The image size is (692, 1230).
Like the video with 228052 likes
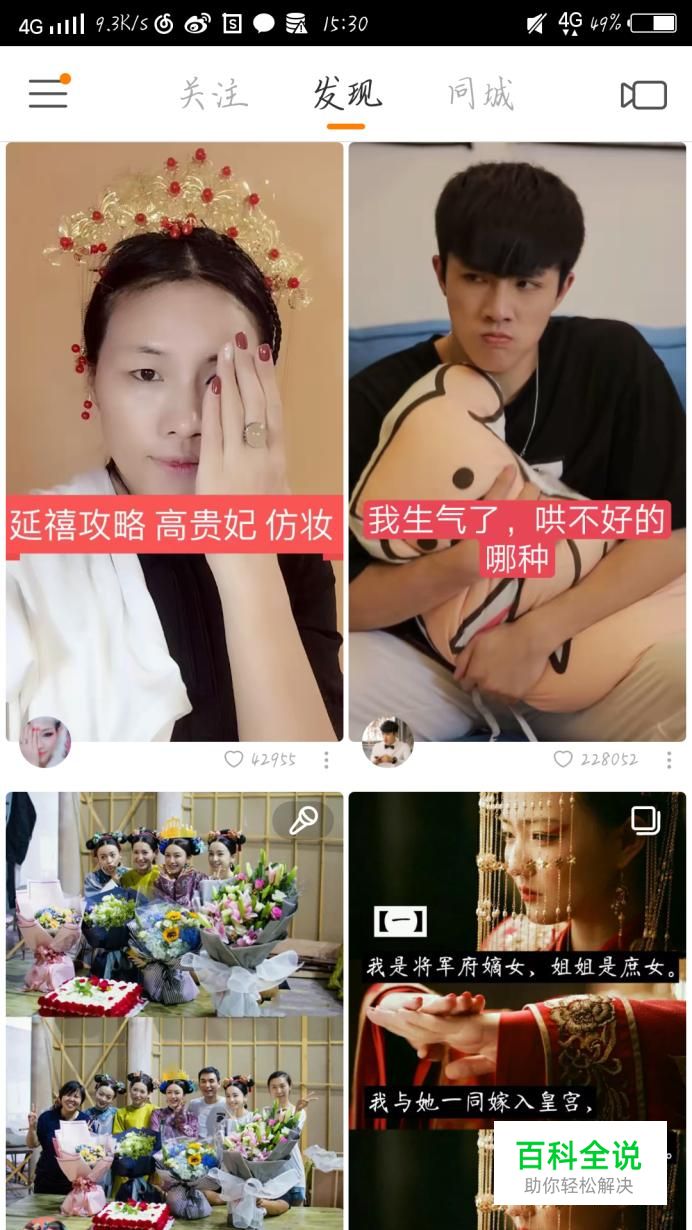(x=563, y=759)
